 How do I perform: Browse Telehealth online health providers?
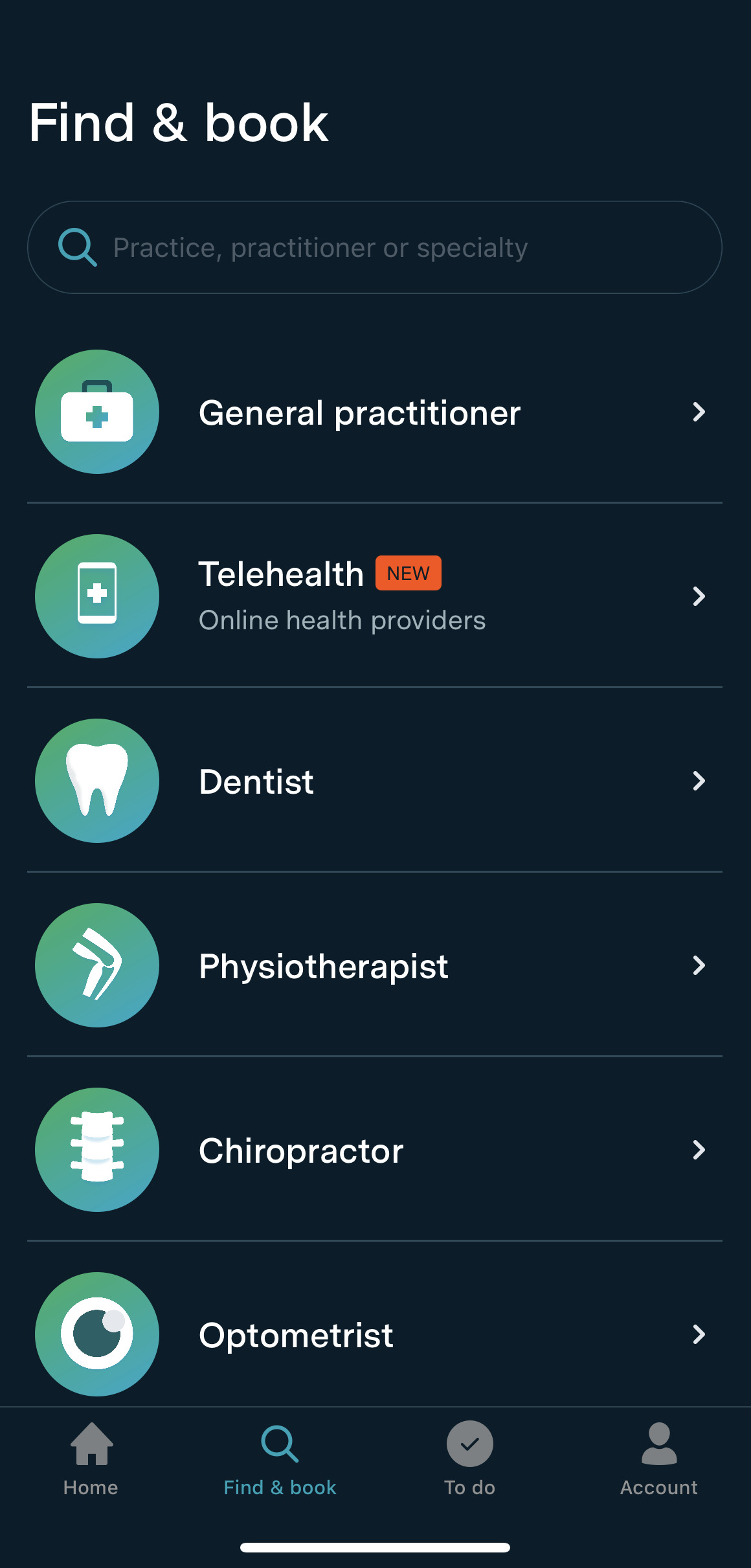click(x=374, y=596)
